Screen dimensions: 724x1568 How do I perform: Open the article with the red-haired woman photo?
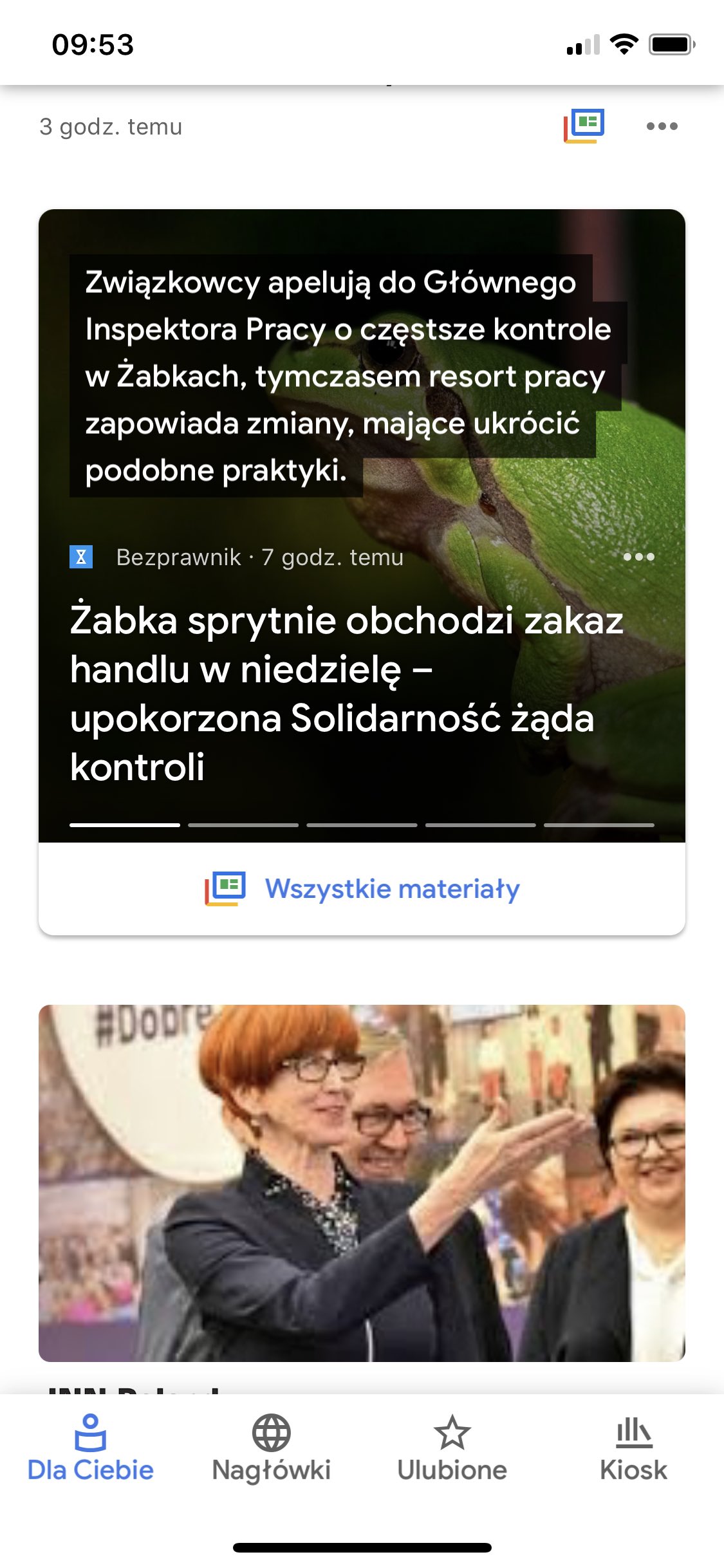click(x=362, y=1182)
